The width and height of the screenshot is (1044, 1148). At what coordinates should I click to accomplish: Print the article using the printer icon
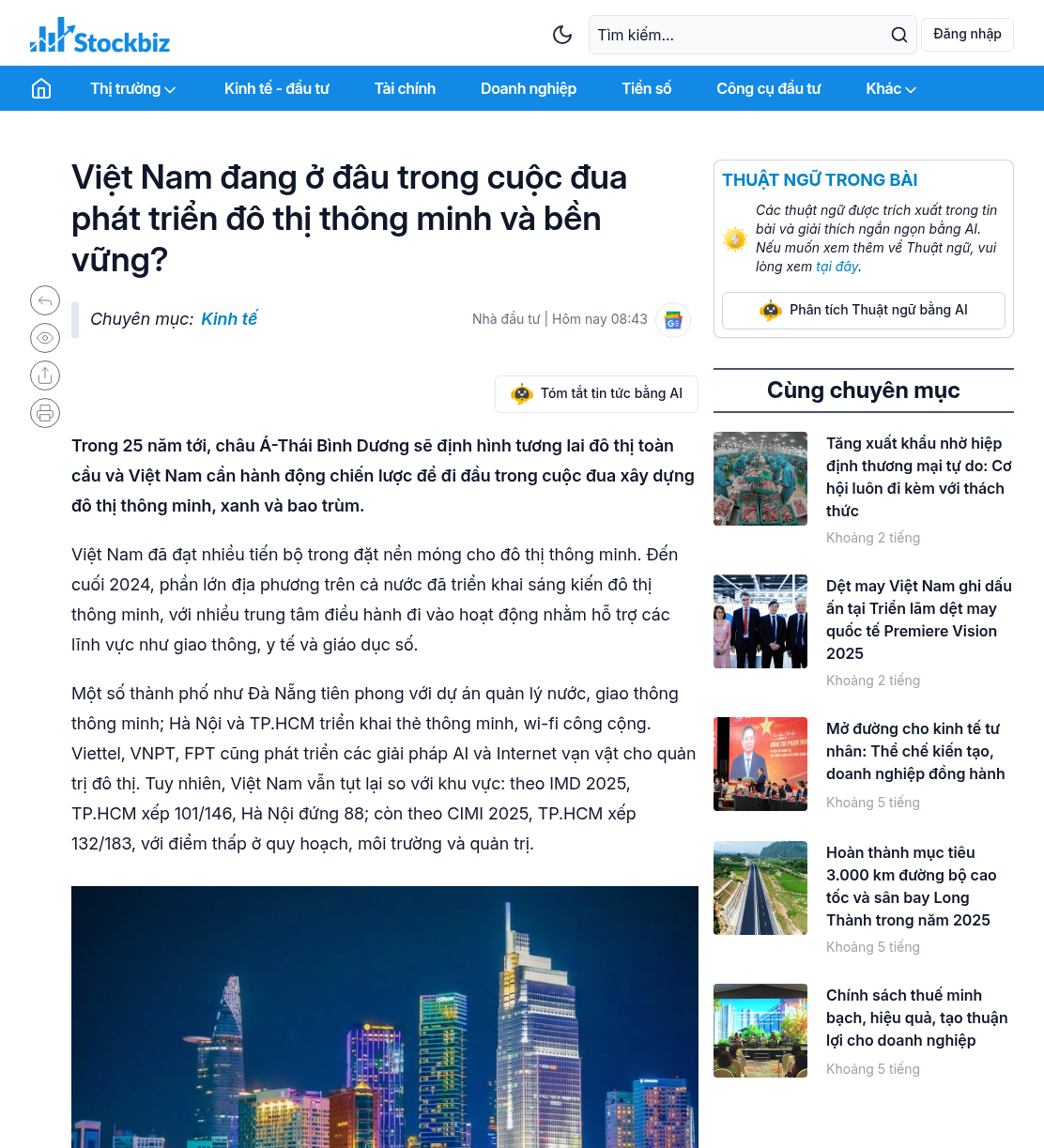point(45,413)
